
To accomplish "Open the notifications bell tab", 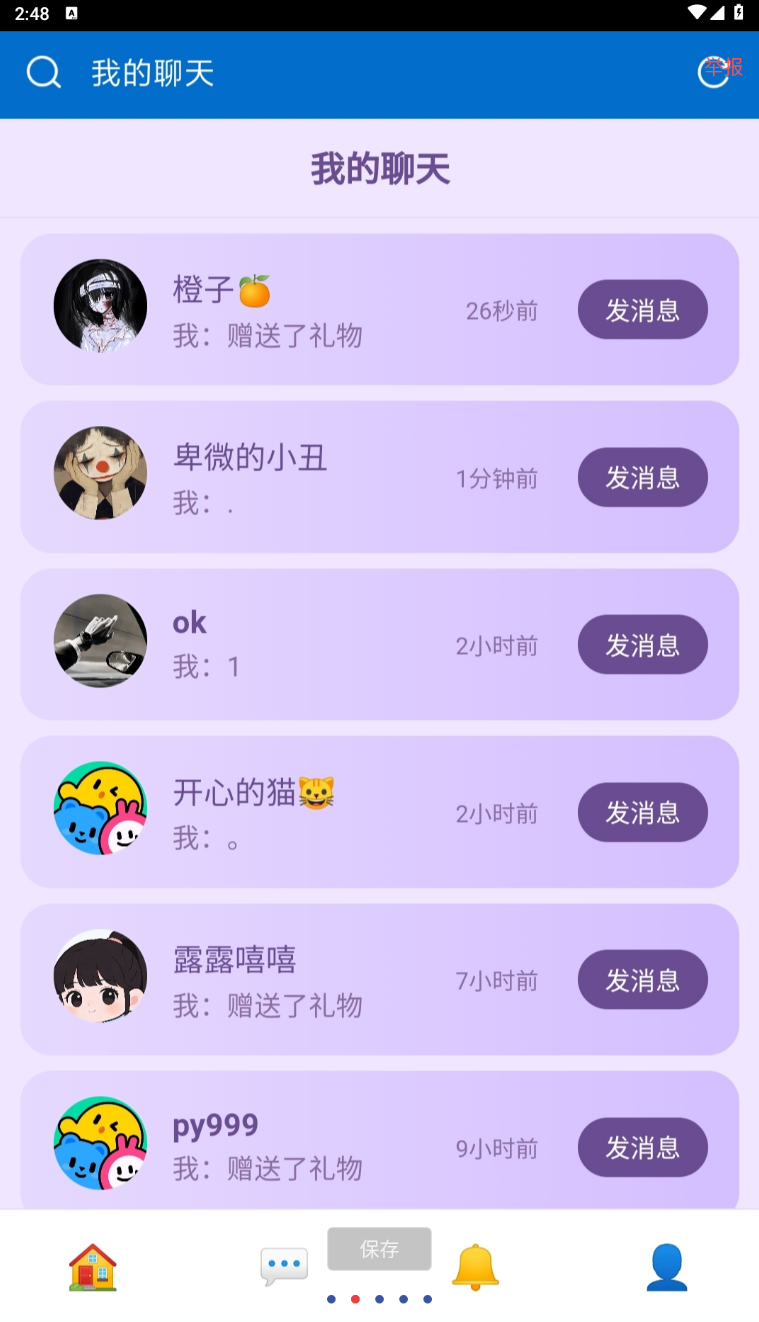I will click(x=475, y=1267).
